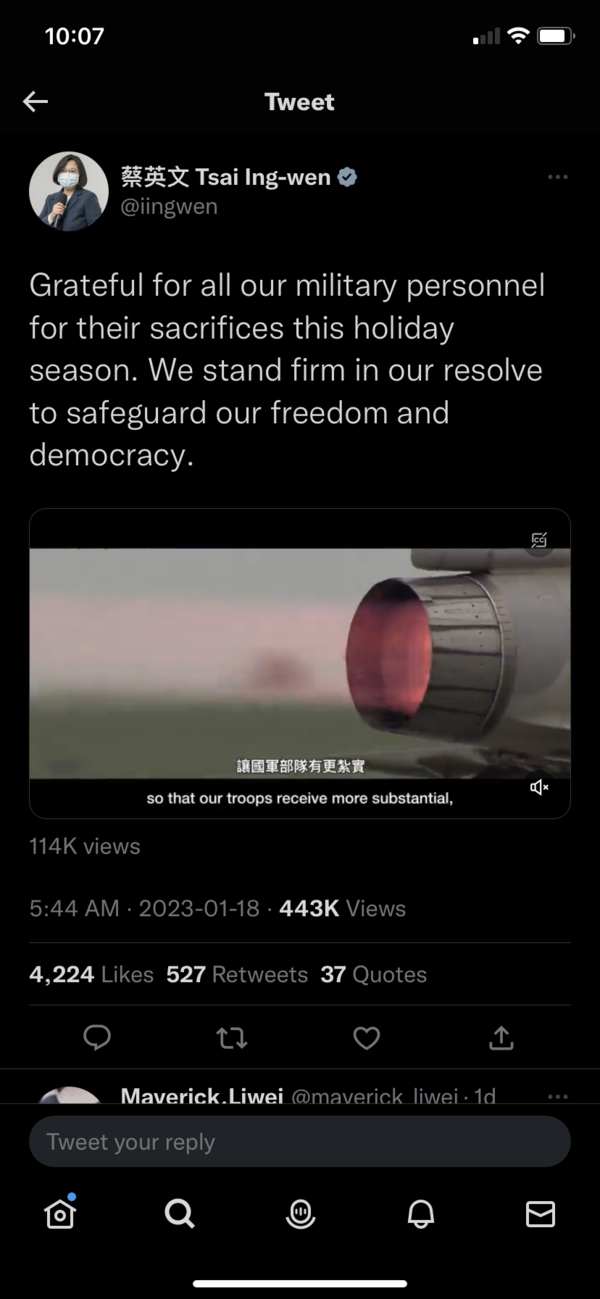
Task: Open the Messages envelope tab
Action: [x=540, y=1213]
